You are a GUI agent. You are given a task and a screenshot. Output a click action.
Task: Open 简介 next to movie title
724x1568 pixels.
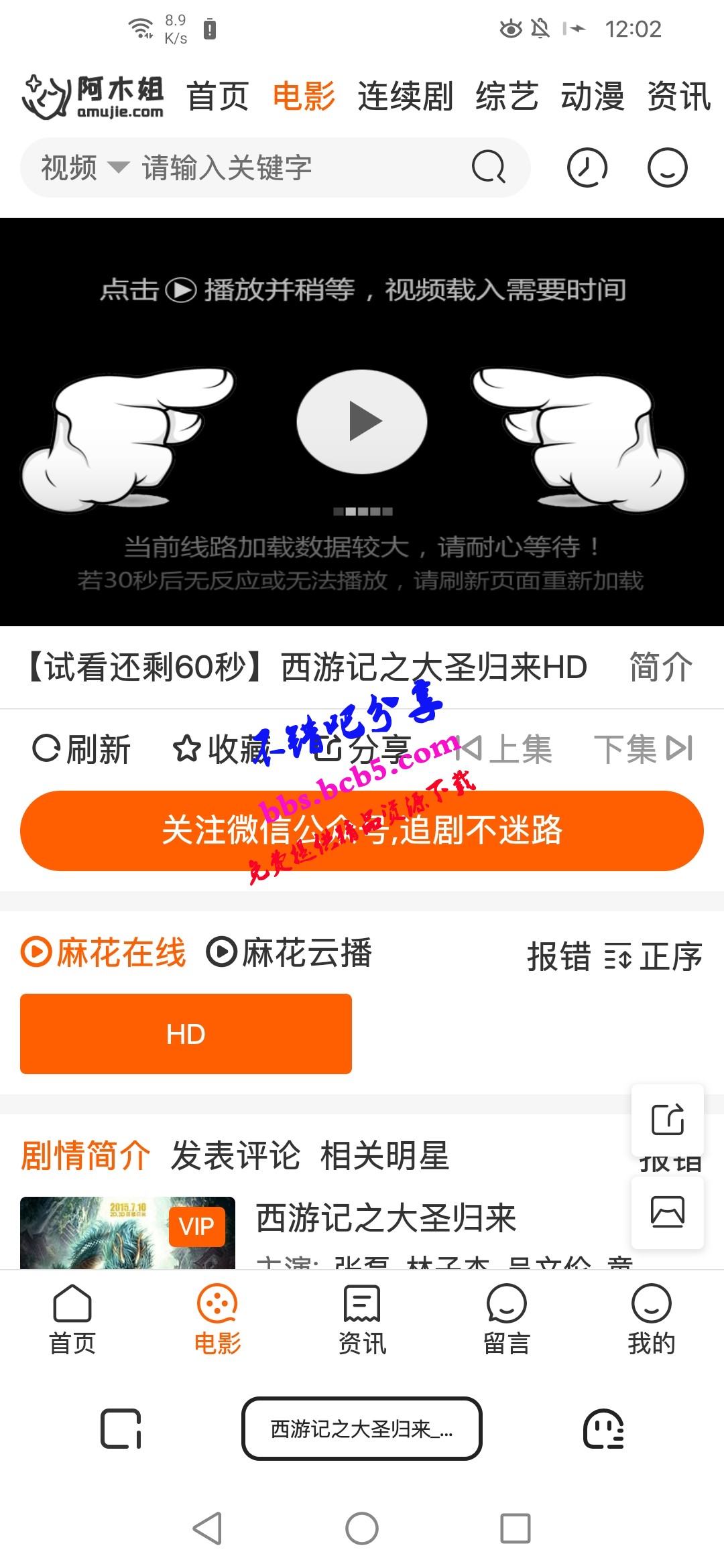click(x=660, y=667)
